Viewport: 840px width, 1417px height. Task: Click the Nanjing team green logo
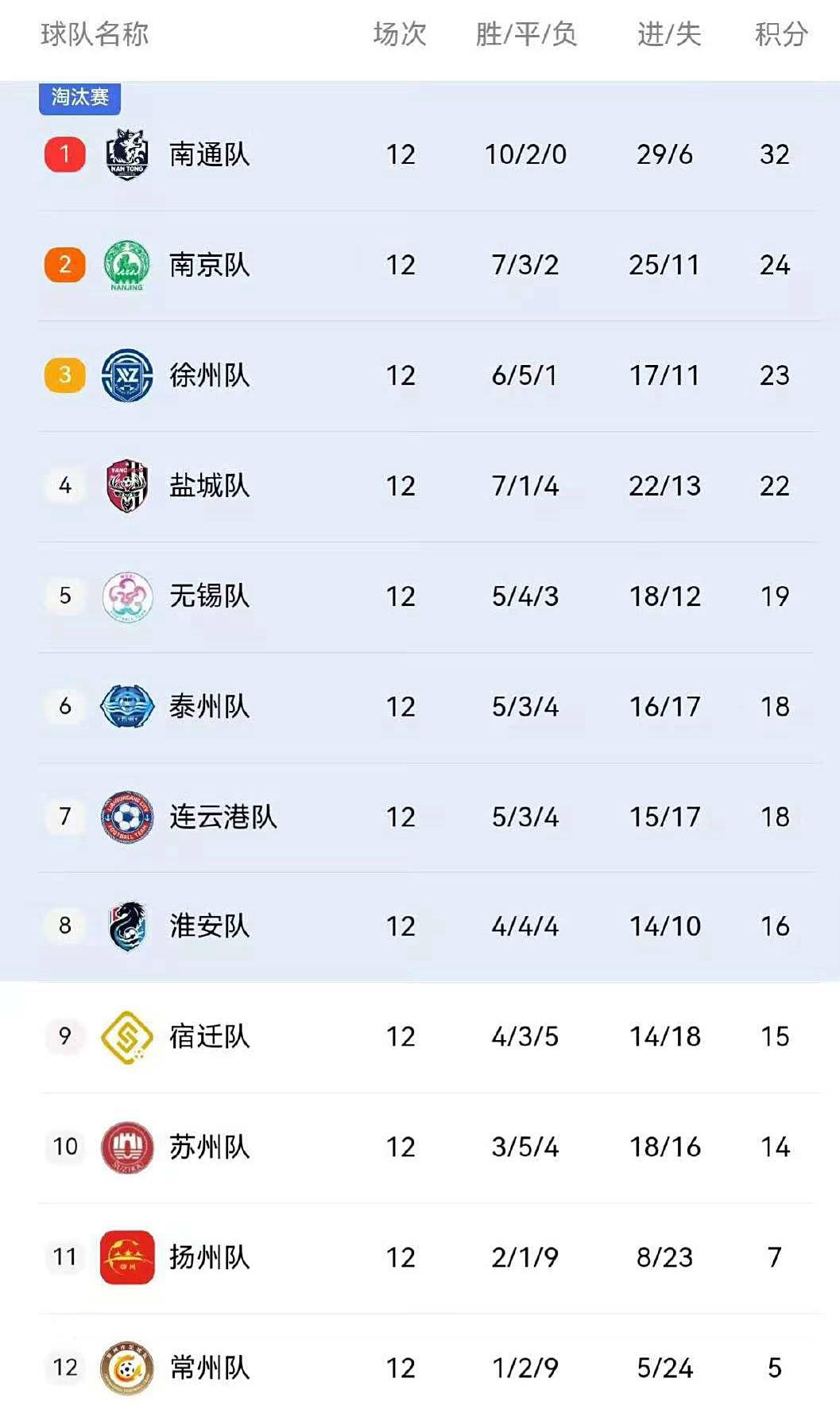click(x=127, y=266)
